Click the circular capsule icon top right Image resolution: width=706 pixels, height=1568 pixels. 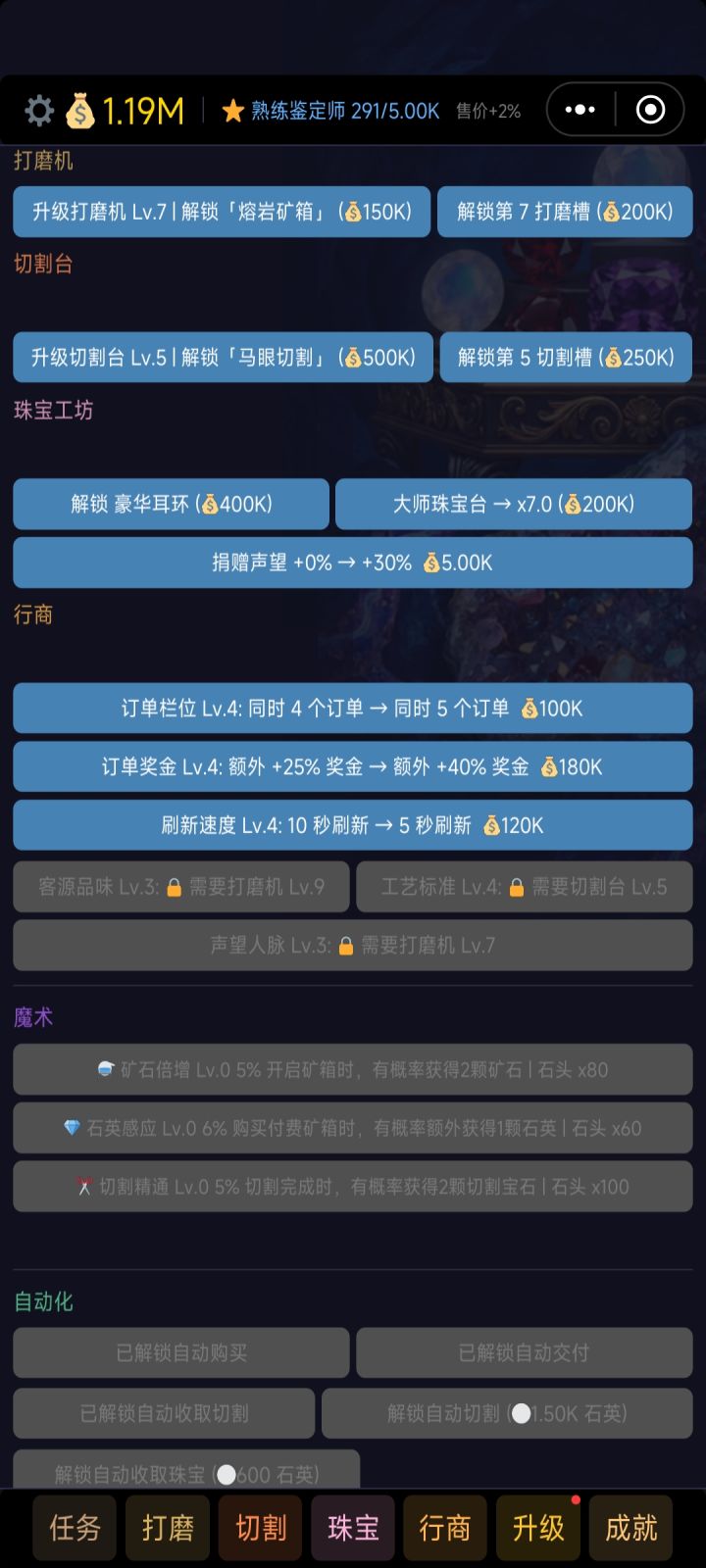651,110
